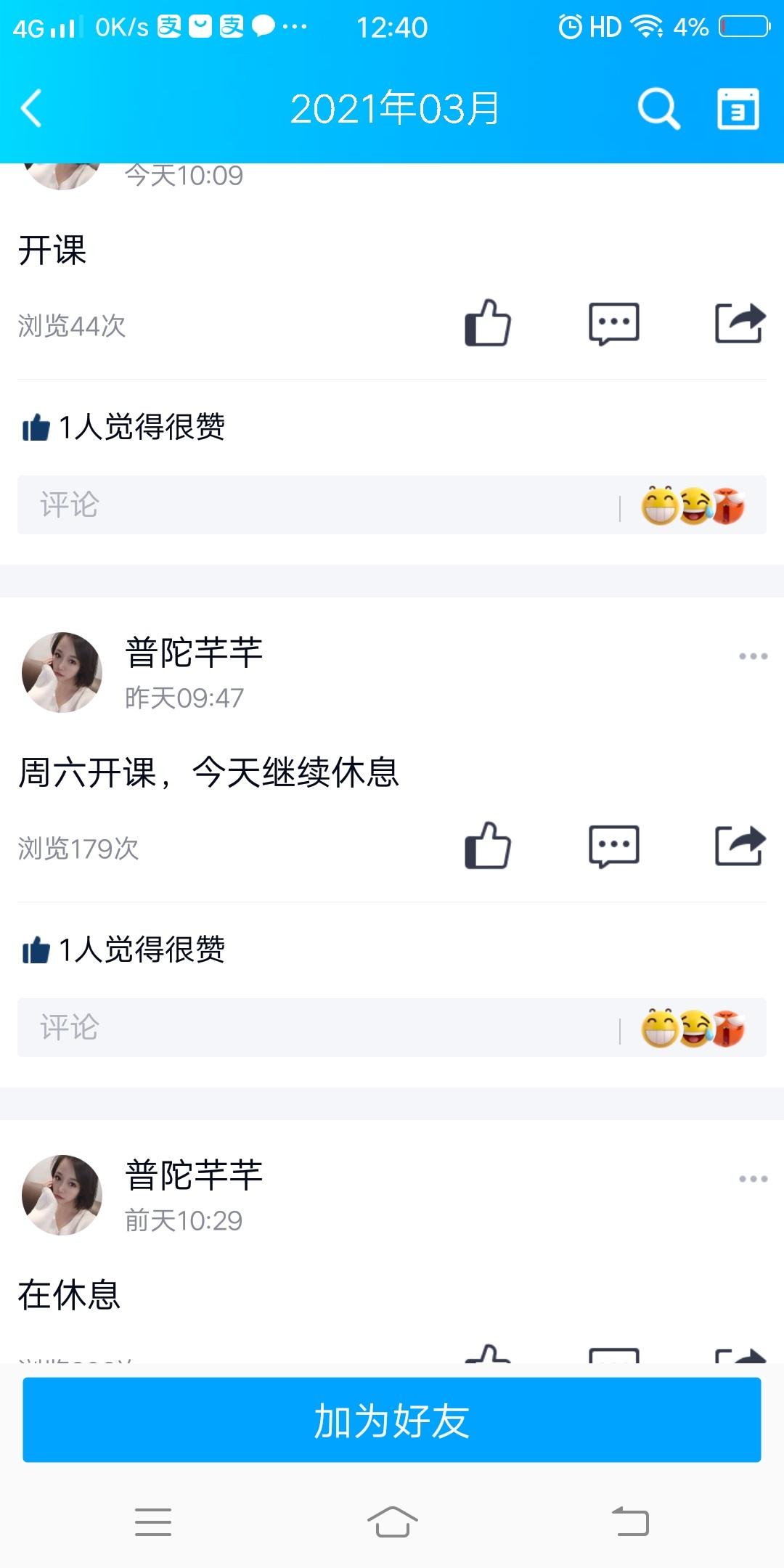Open 普陀芊芊's avatar on the 前天10:29 post
This screenshot has height=1568, width=784.
[x=62, y=1195]
